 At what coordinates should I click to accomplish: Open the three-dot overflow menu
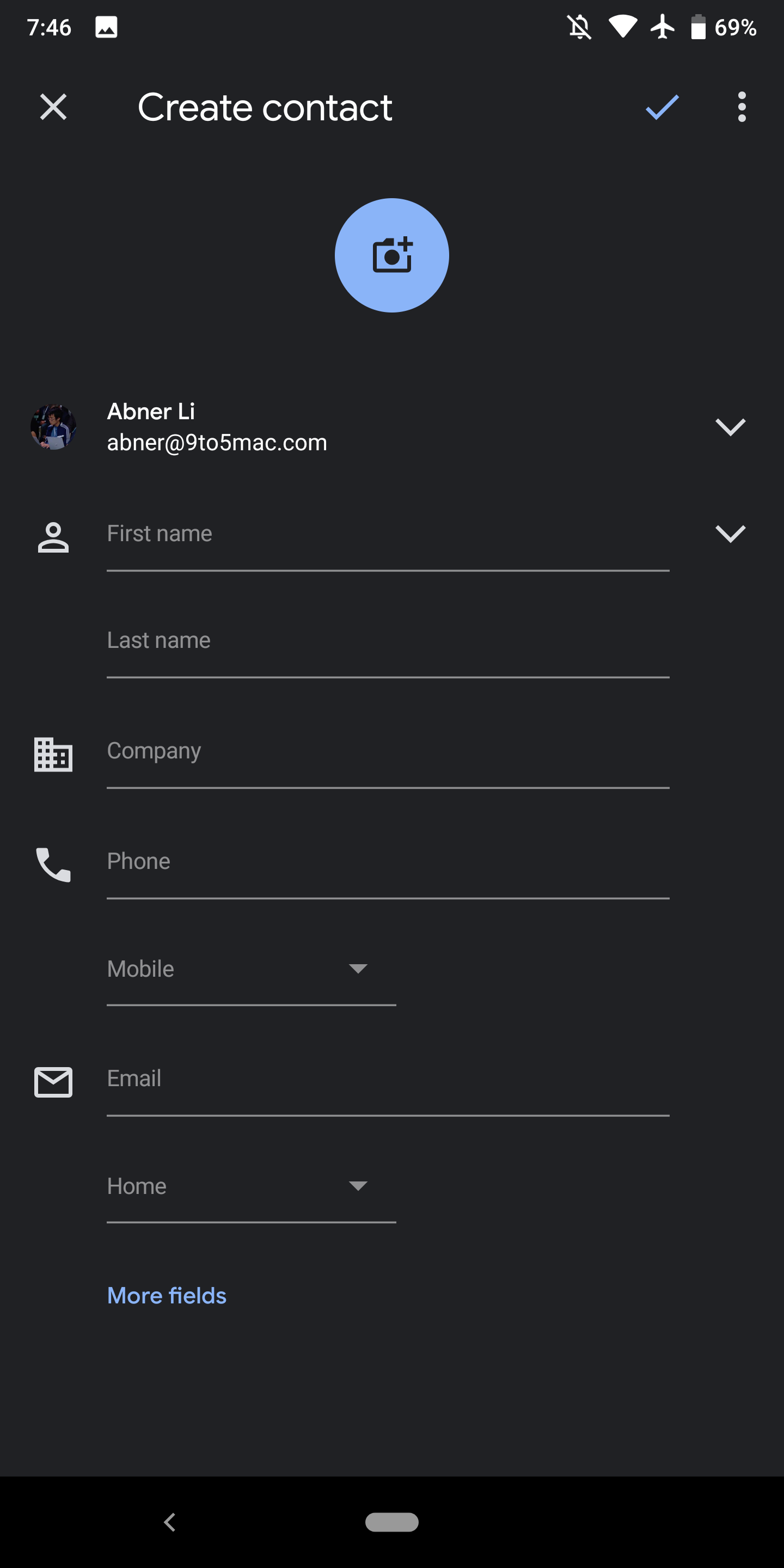[x=742, y=107]
